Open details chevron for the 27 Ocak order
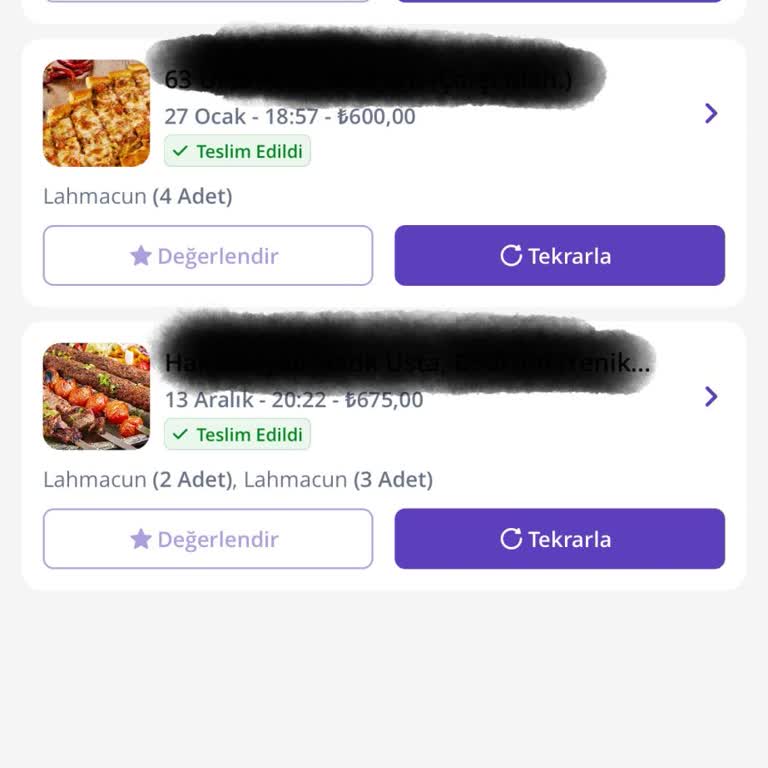768x768 pixels. 711,114
